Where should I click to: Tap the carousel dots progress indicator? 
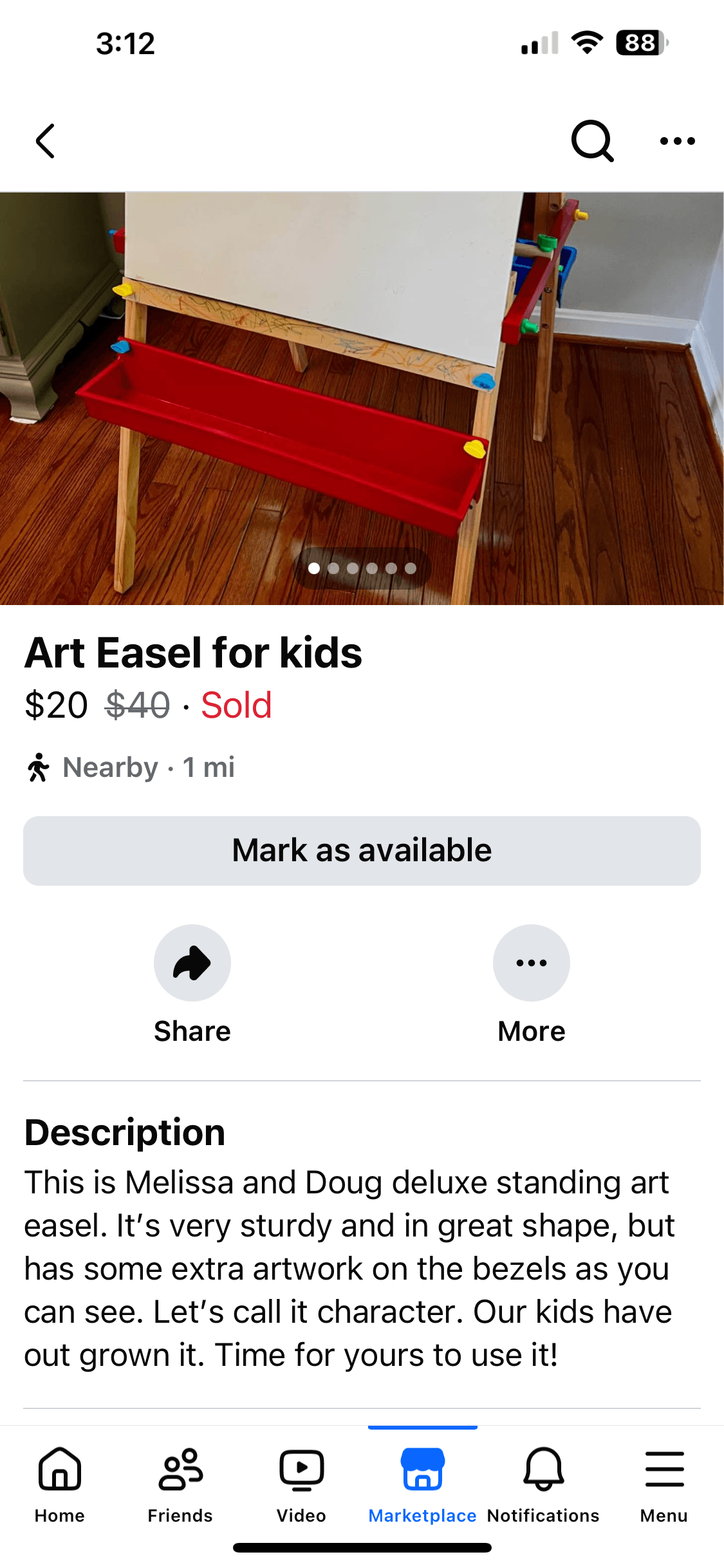[362, 568]
